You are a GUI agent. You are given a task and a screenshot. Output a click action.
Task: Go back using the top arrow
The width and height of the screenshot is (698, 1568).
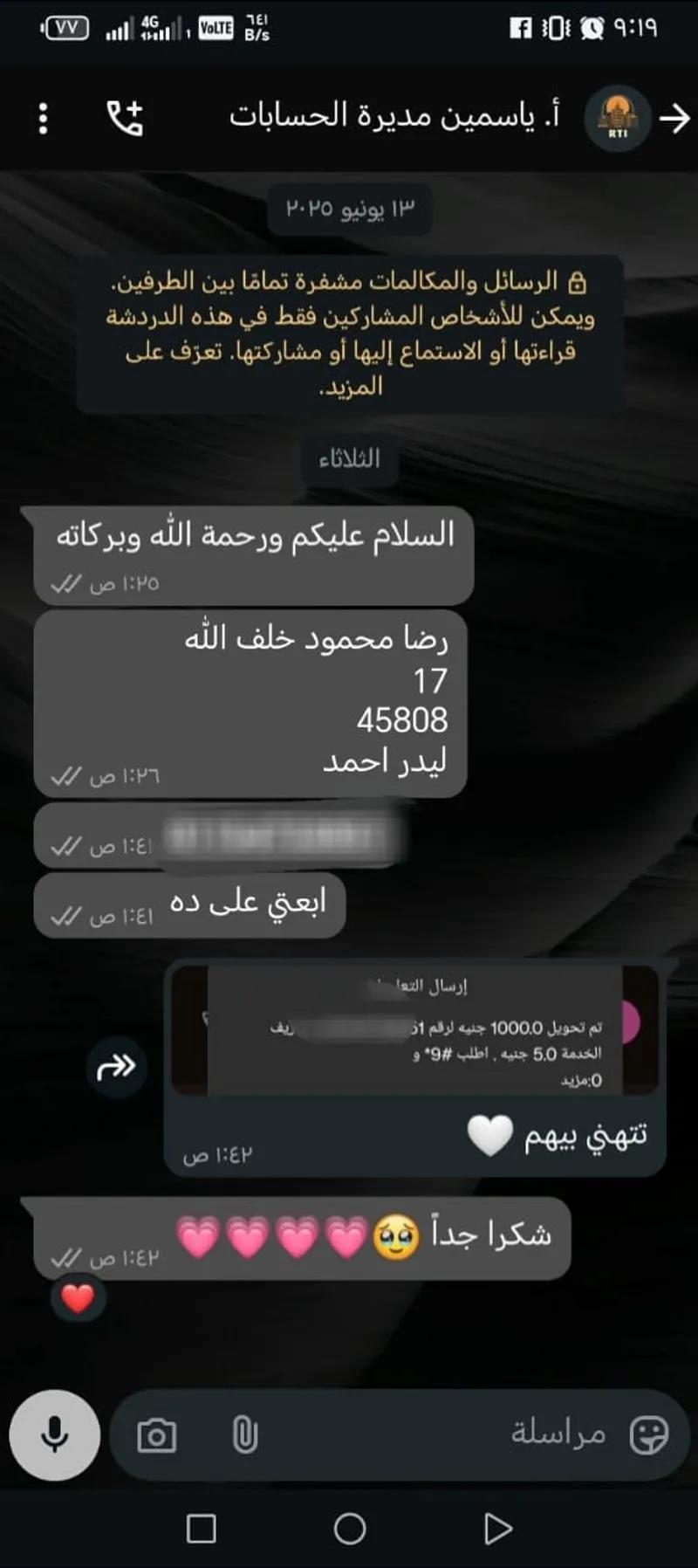tap(674, 119)
